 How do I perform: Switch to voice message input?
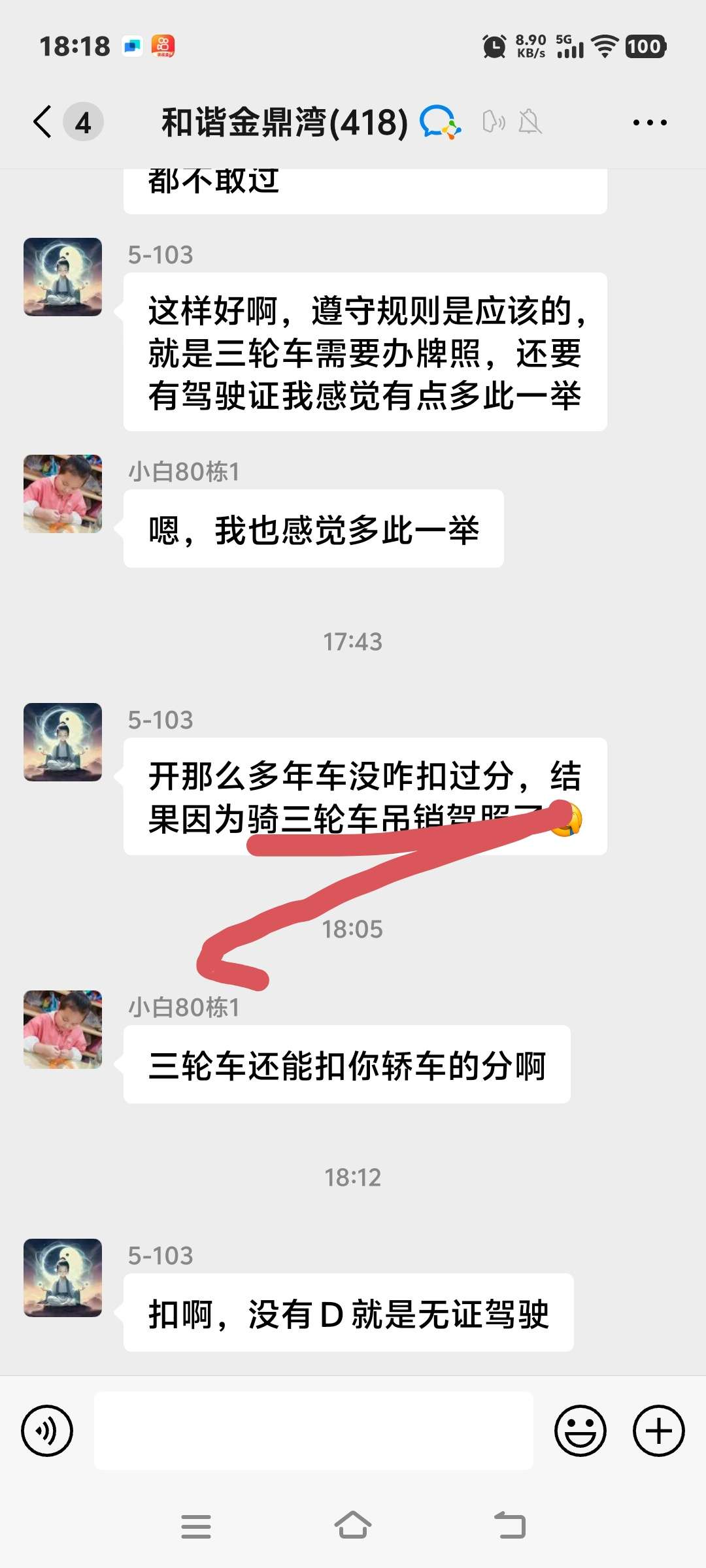coord(47,1431)
